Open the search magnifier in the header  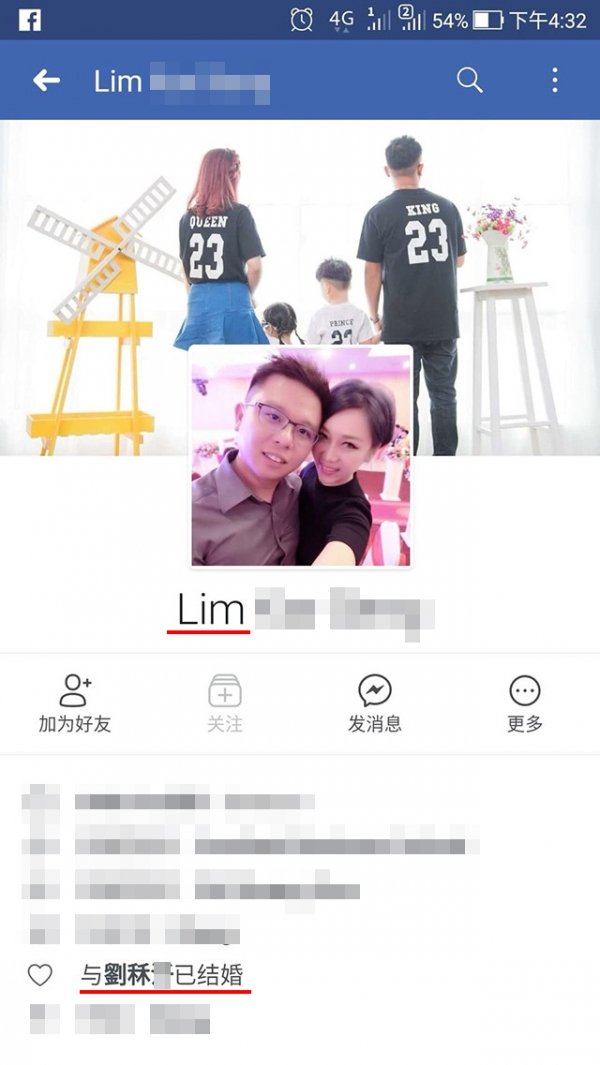pos(470,80)
